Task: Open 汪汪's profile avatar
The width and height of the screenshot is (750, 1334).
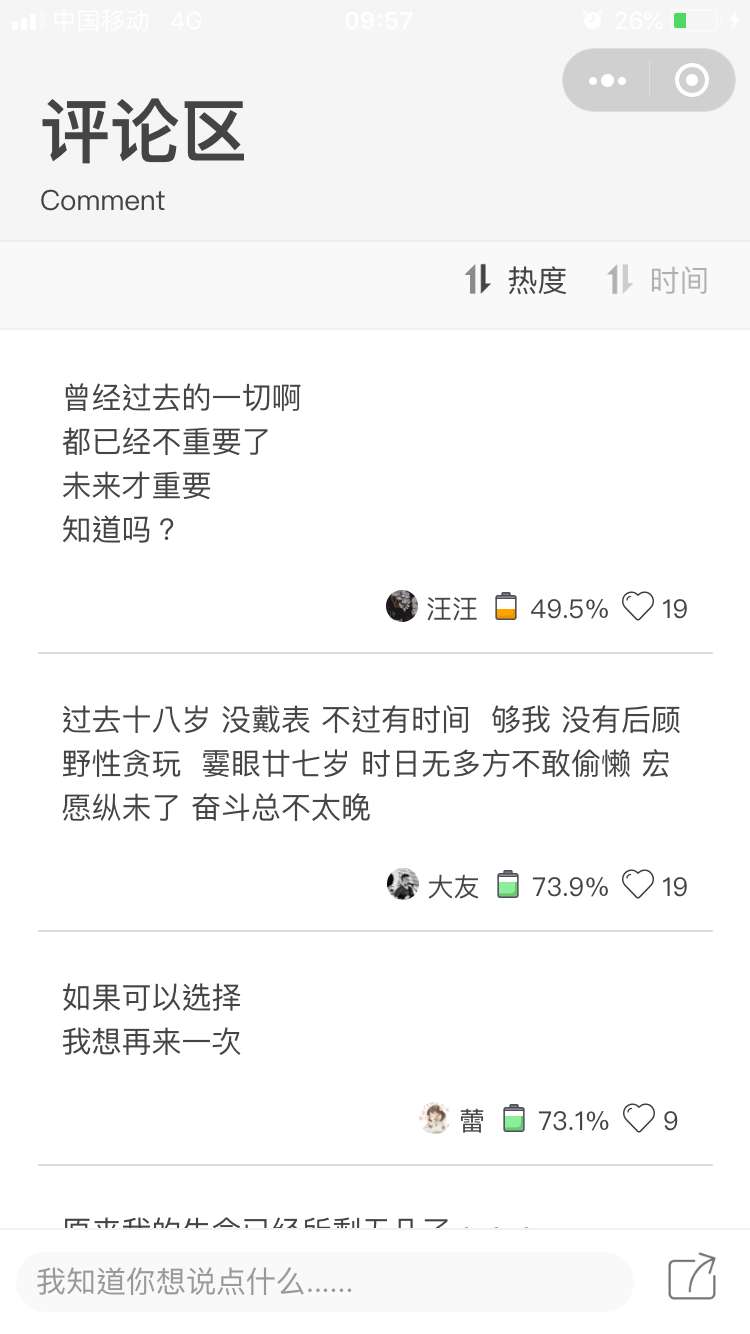Action: (402, 606)
